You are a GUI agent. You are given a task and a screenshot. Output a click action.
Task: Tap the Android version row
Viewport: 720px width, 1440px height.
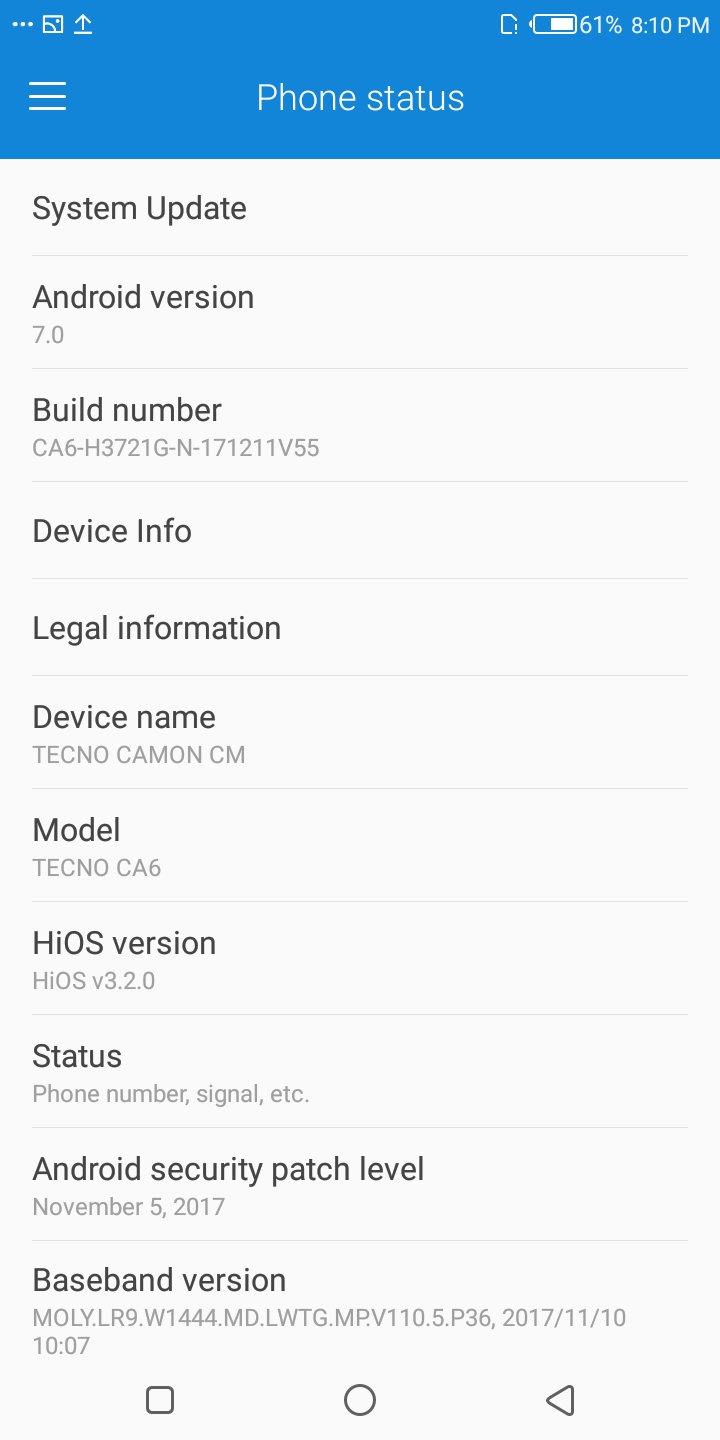point(360,312)
